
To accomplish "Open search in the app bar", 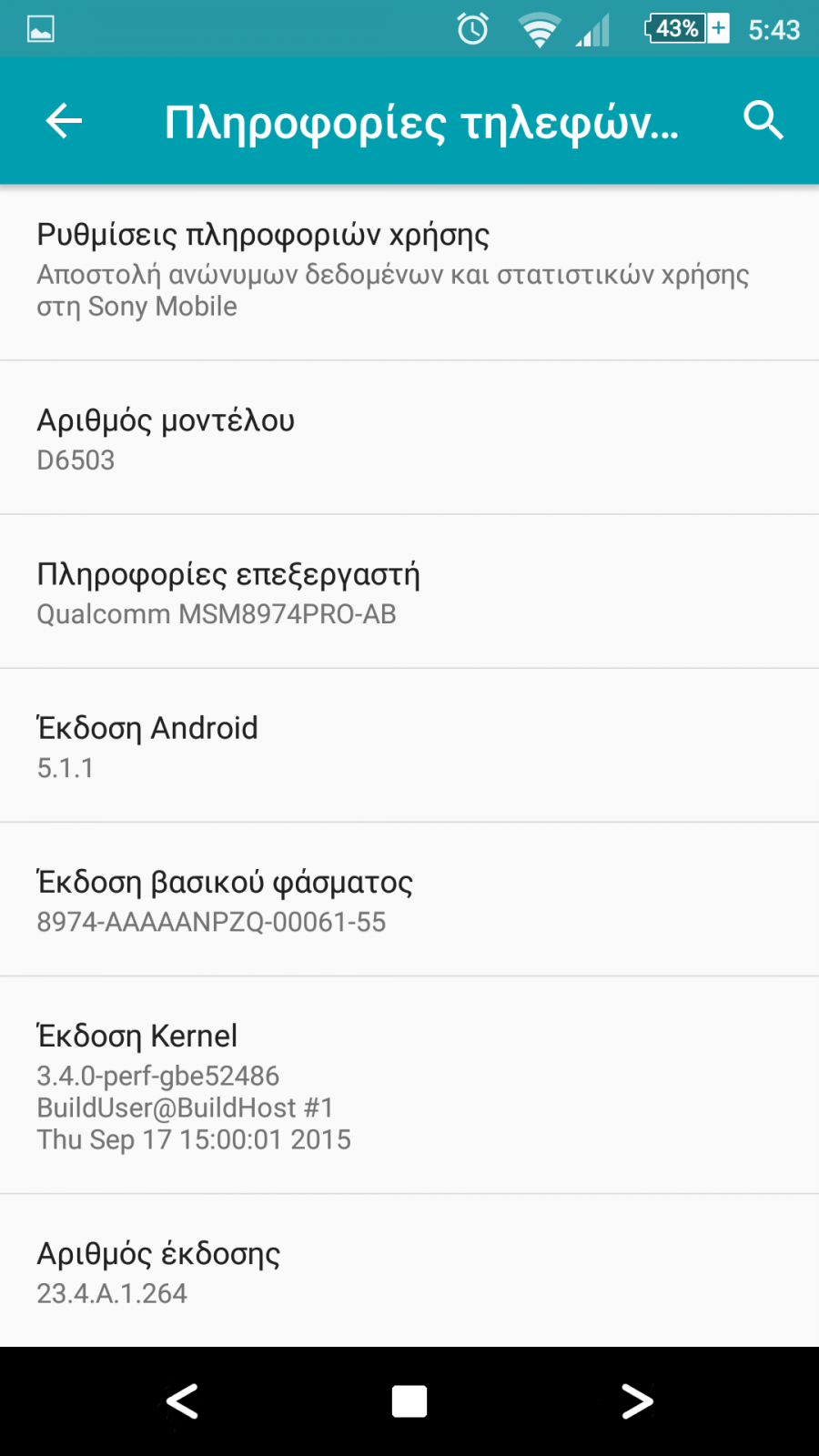I will (x=763, y=120).
